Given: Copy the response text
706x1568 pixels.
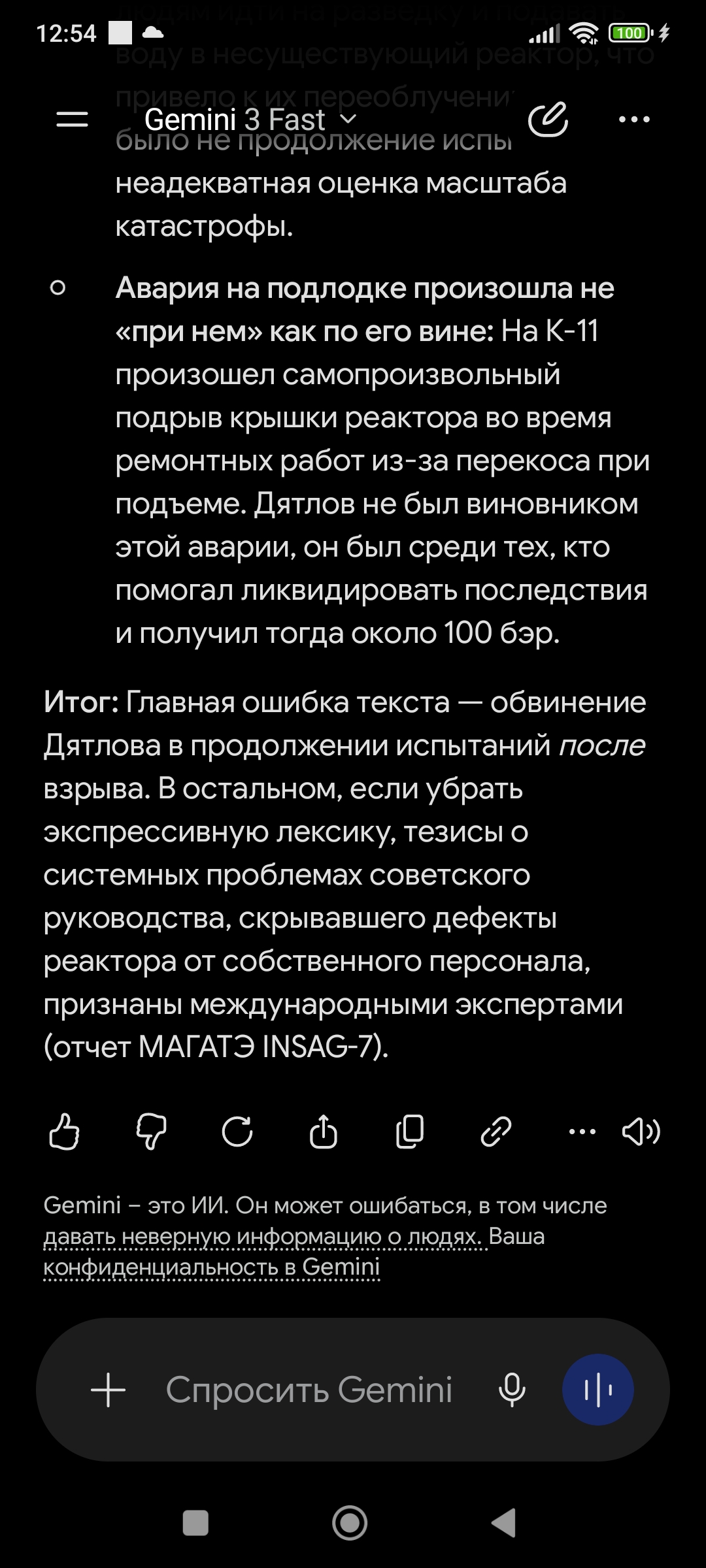Looking at the screenshot, I should click(x=410, y=1132).
